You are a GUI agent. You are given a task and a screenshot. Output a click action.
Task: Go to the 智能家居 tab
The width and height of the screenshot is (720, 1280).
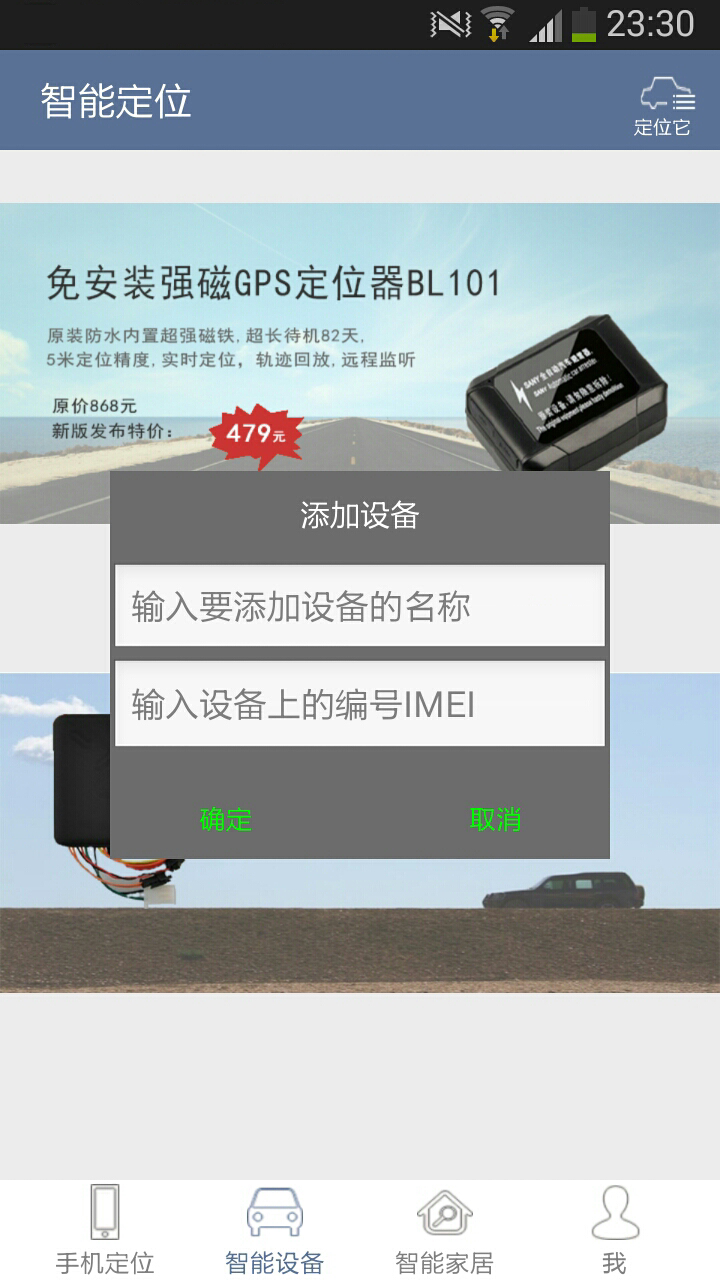tap(445, 1230)
